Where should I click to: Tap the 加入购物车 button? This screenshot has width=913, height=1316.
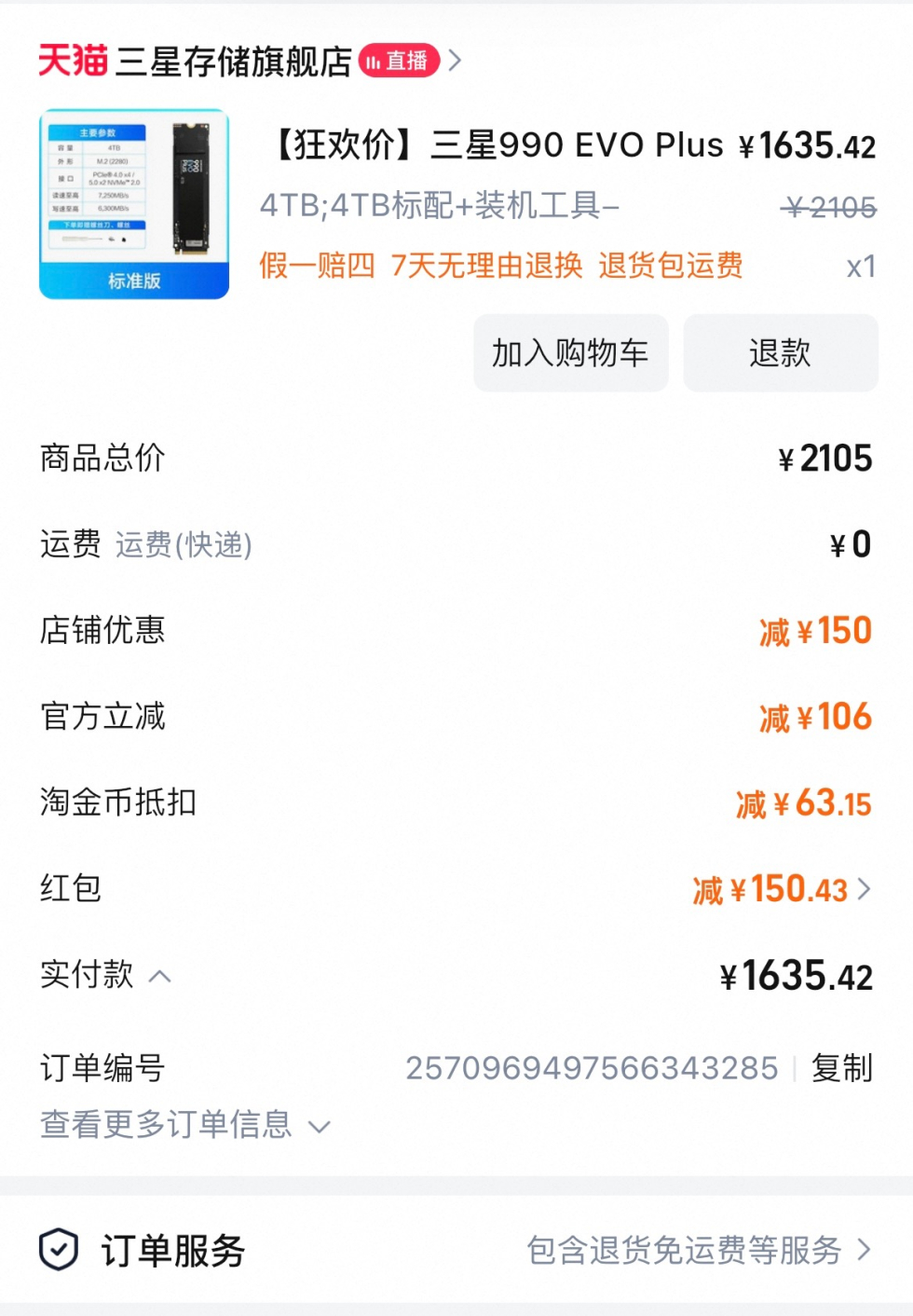(570, 353)
